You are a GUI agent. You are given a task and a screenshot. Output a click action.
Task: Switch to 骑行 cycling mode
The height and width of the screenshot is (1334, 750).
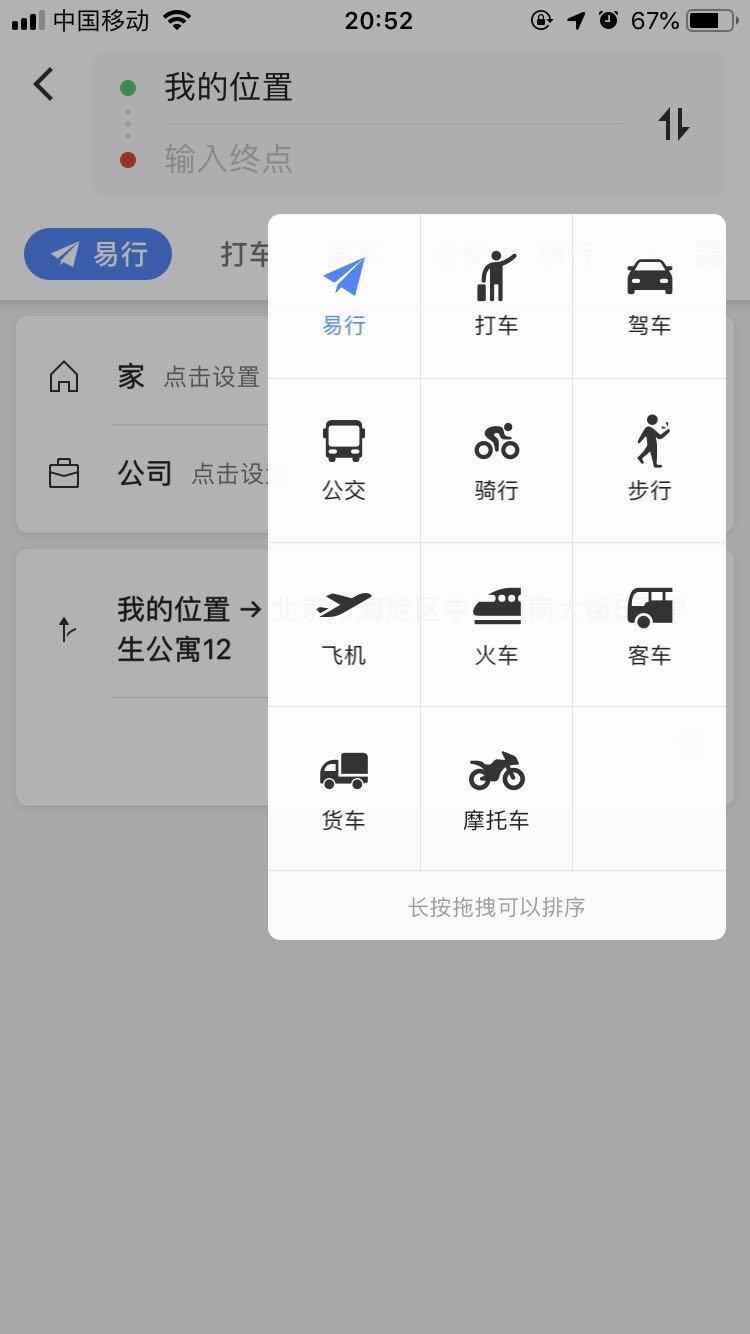tap(496, 461)
